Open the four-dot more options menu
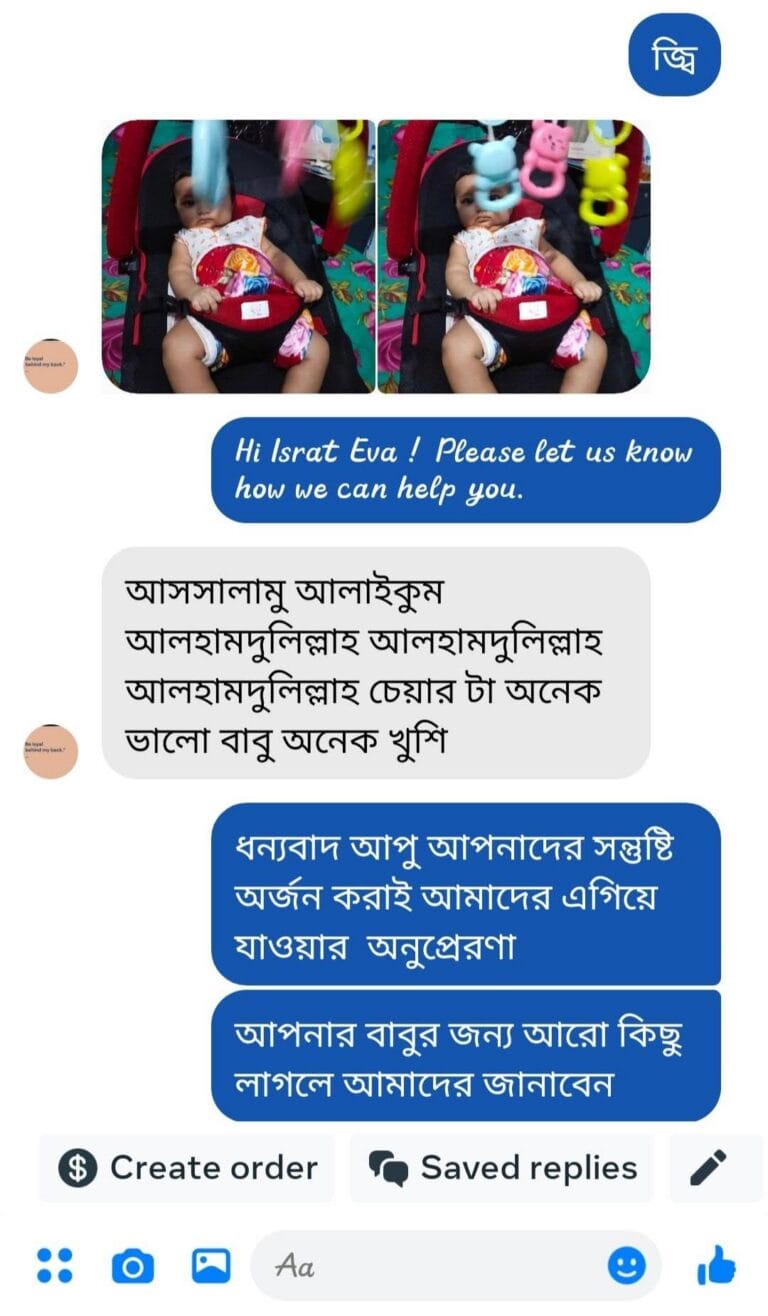The width and height of the screenshot is (768, 1316). [55, 1265]
